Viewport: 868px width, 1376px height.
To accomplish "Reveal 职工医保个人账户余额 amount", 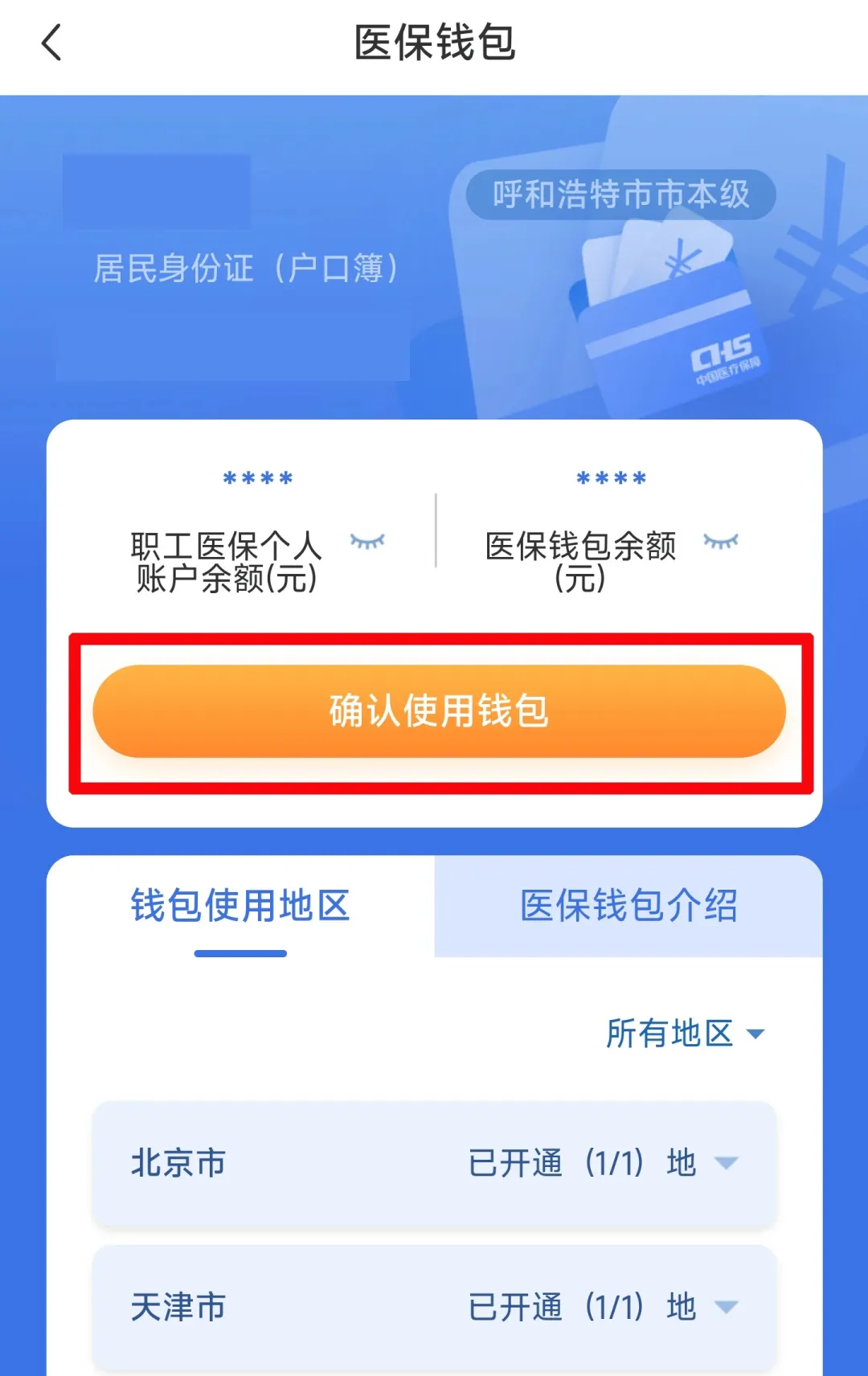I will click(367, 542).
